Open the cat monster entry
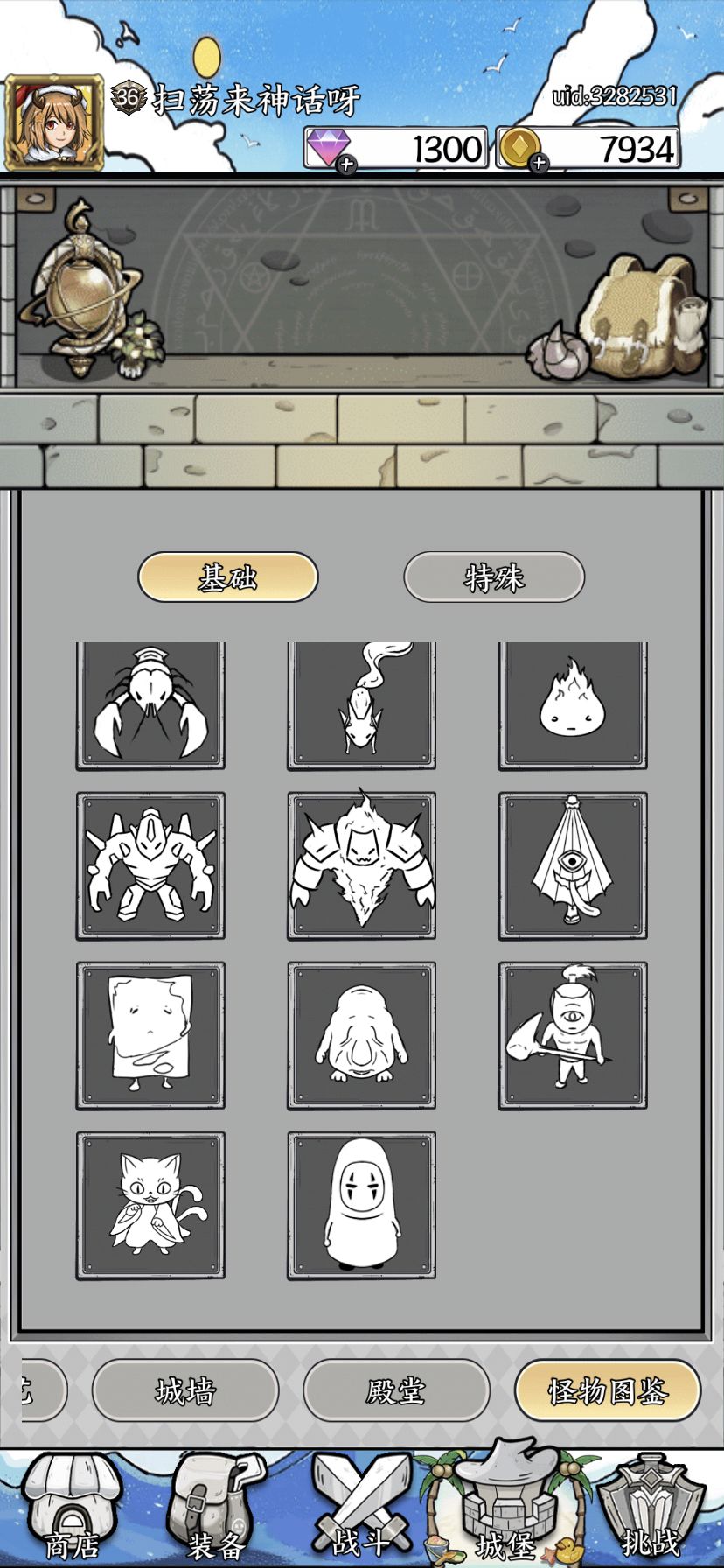This screenshot has height=1568, width=724. click(150, 1205)
